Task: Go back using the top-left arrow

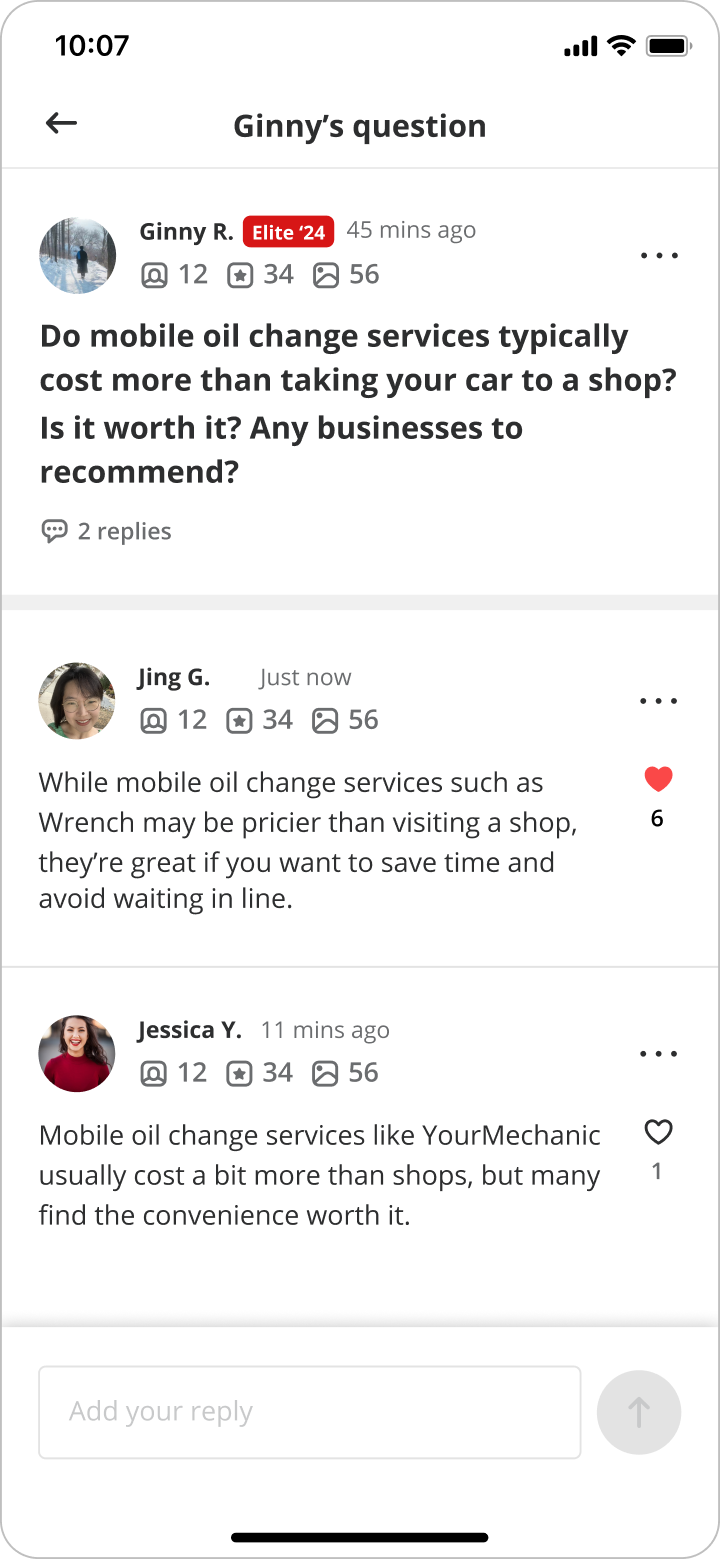Action: pyautogui.click(x=61, y=123)
